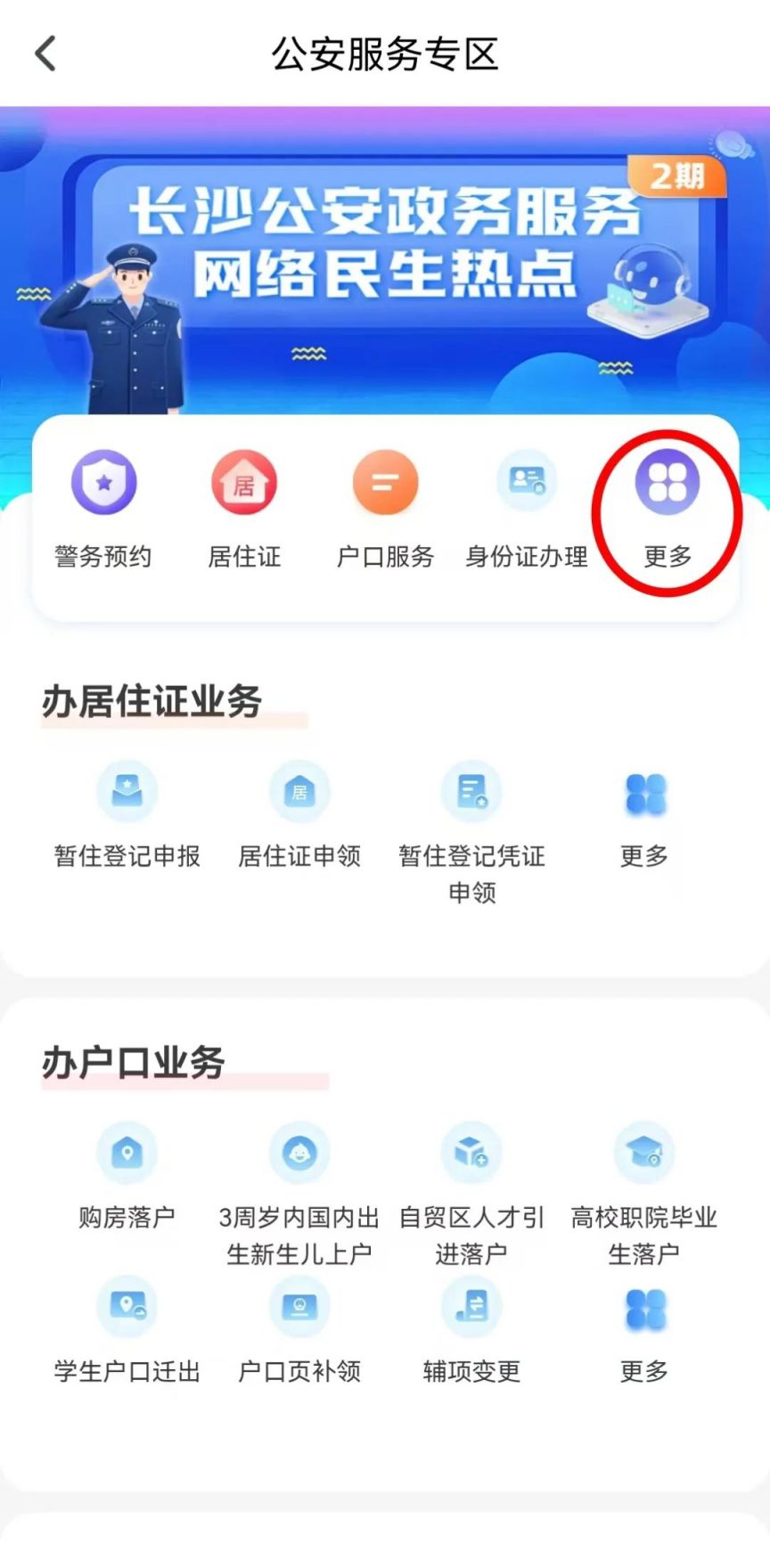Tap the circled 更多 in top shortcuts
Screen dimensions: 770x1568
click(668, 510)
